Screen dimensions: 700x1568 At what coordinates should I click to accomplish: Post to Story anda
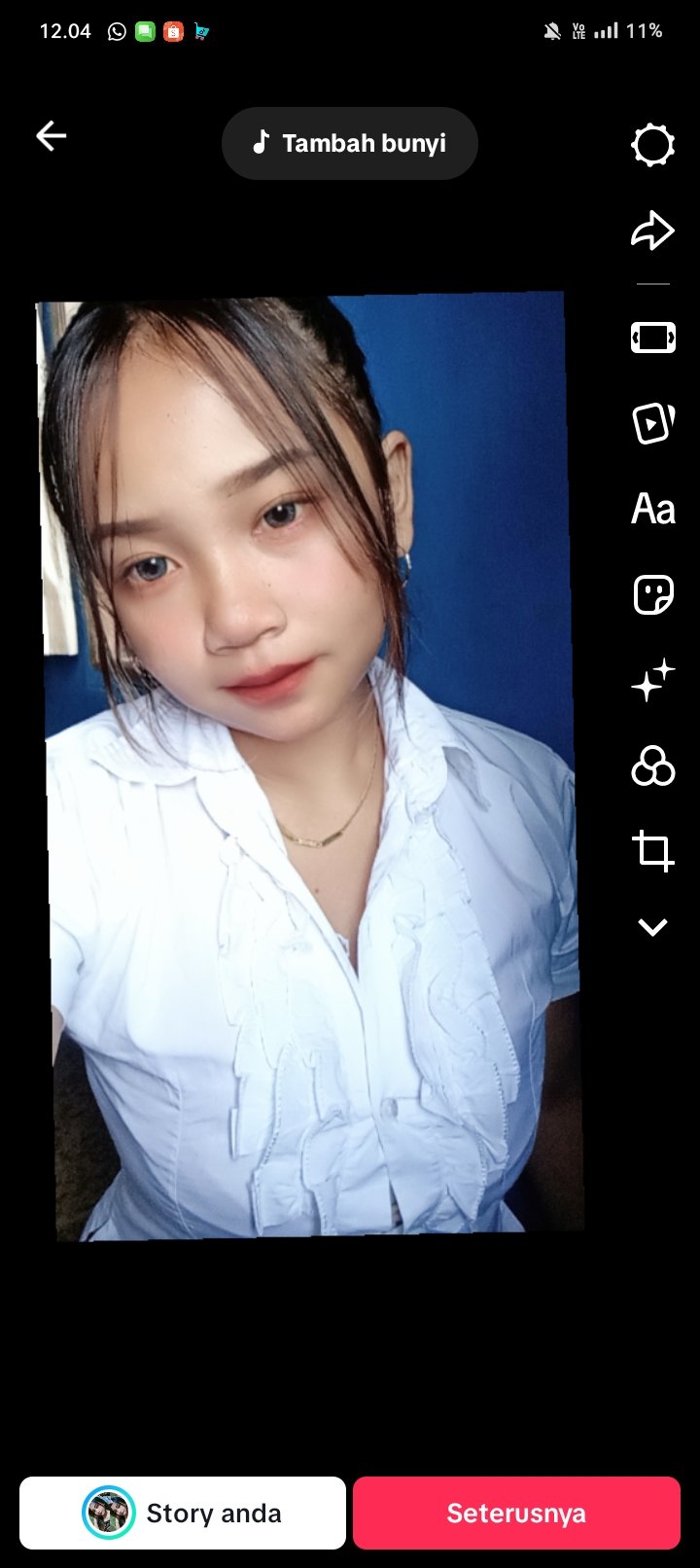click(183, 1513)
